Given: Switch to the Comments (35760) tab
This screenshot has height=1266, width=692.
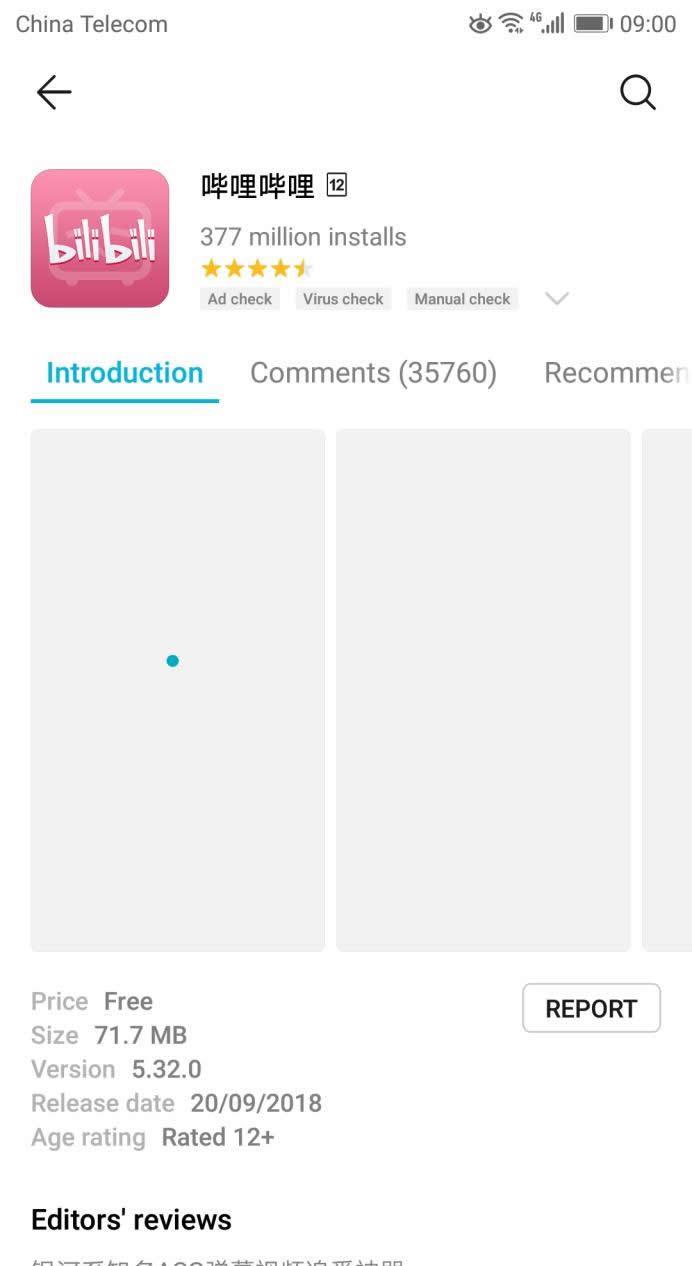Looking at the screenshot, I should pyautogui.click(x=373, y=373).
